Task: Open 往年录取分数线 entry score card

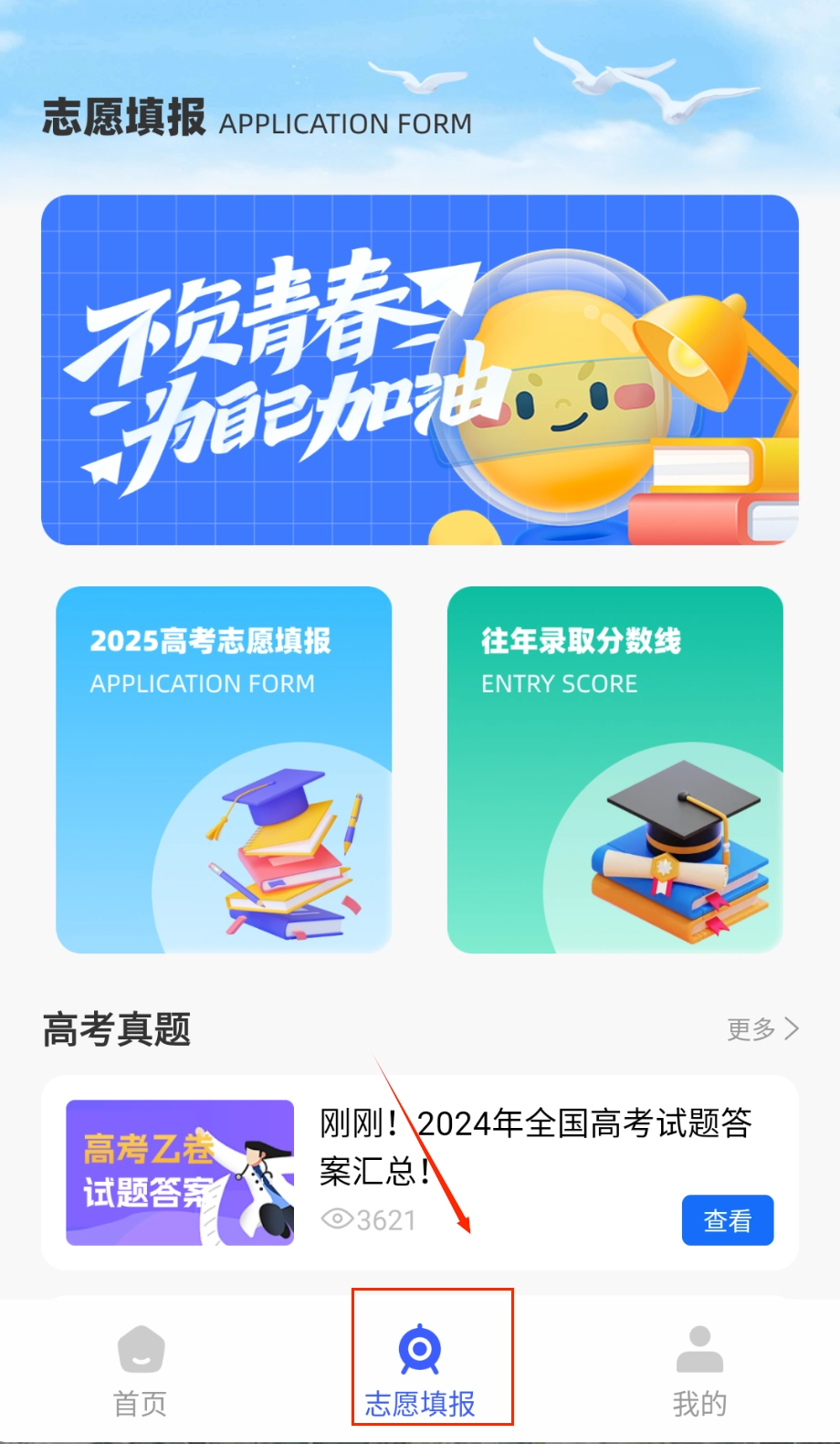Action: click(614, 769)
